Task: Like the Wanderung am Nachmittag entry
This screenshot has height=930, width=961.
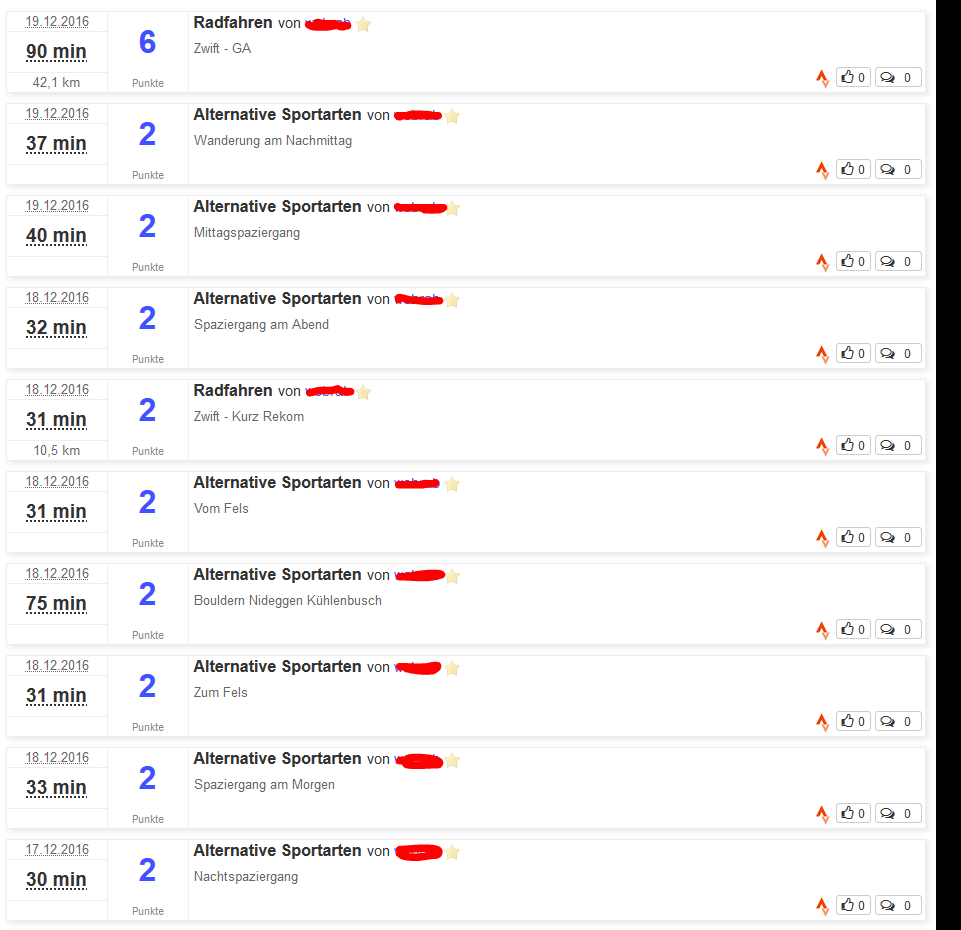Action: click(x=853, y=169)
